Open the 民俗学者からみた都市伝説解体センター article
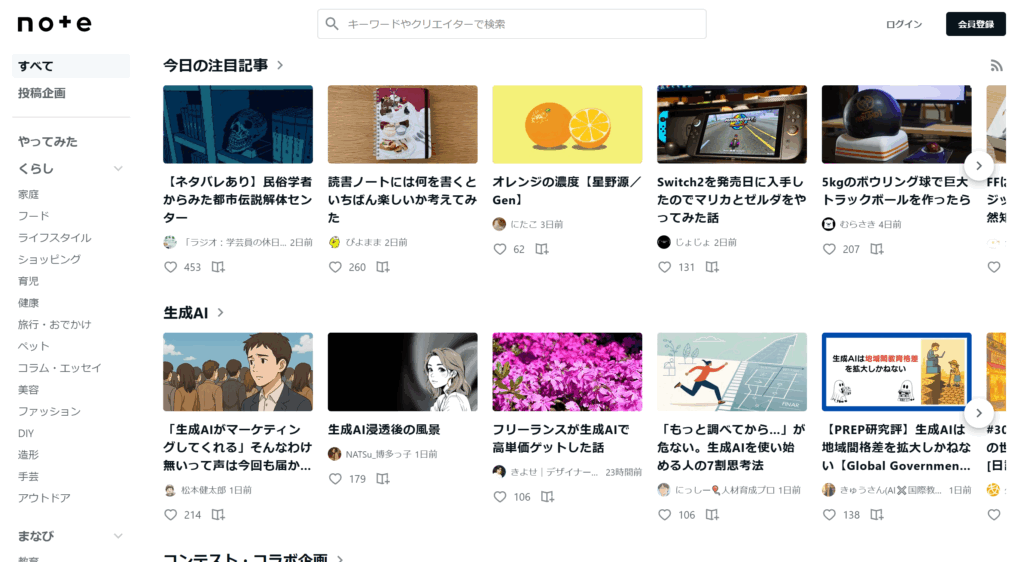This screenshot has height=562, width=1024. tap(237, 199)
